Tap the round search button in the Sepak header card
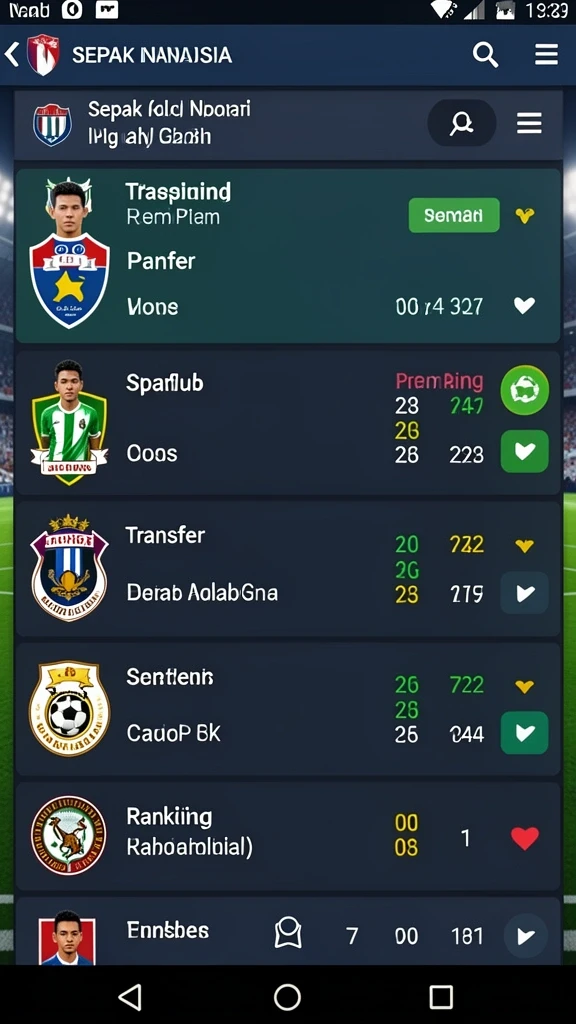This screenshot has height=1024, width=576. 462,123
